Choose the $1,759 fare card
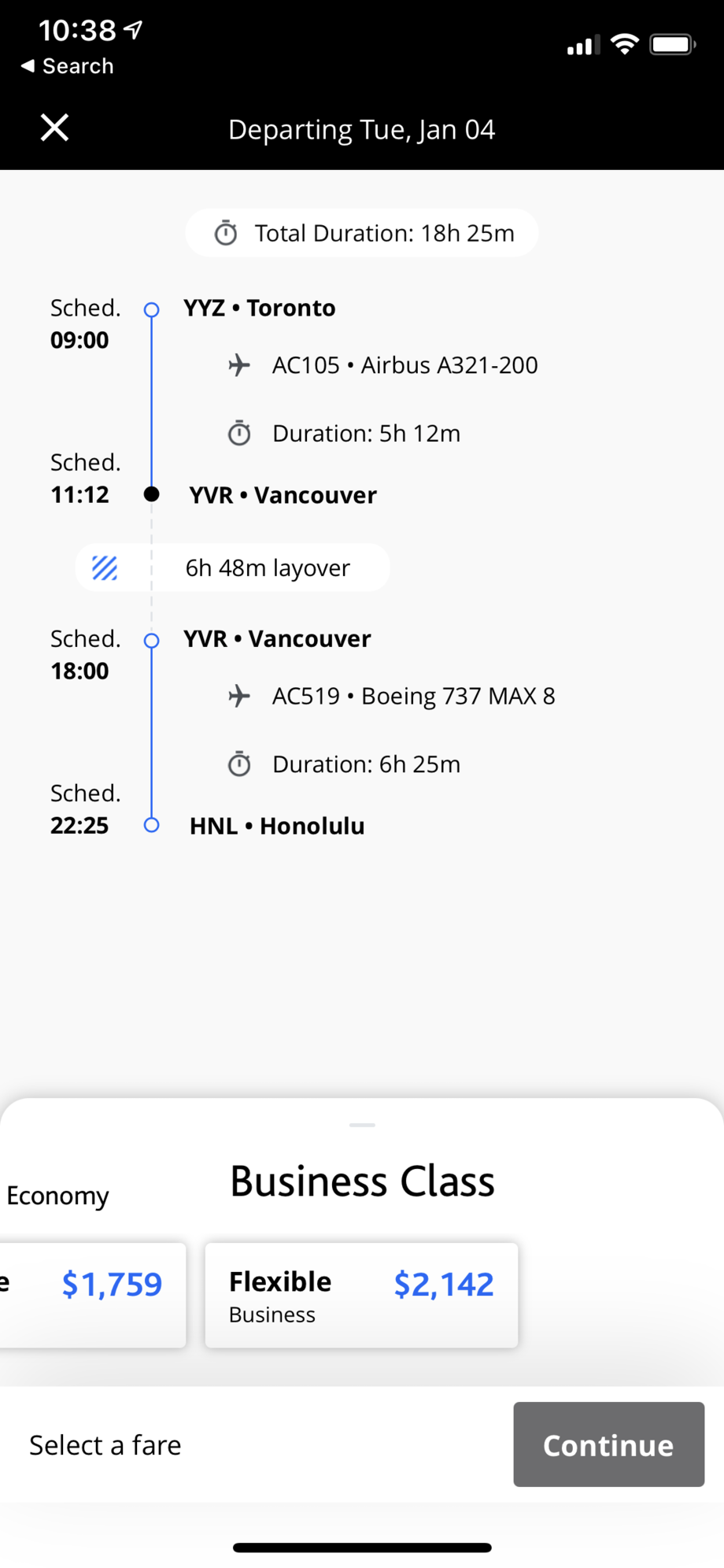The image size is (724, 1568). (x=93, y=1295)
